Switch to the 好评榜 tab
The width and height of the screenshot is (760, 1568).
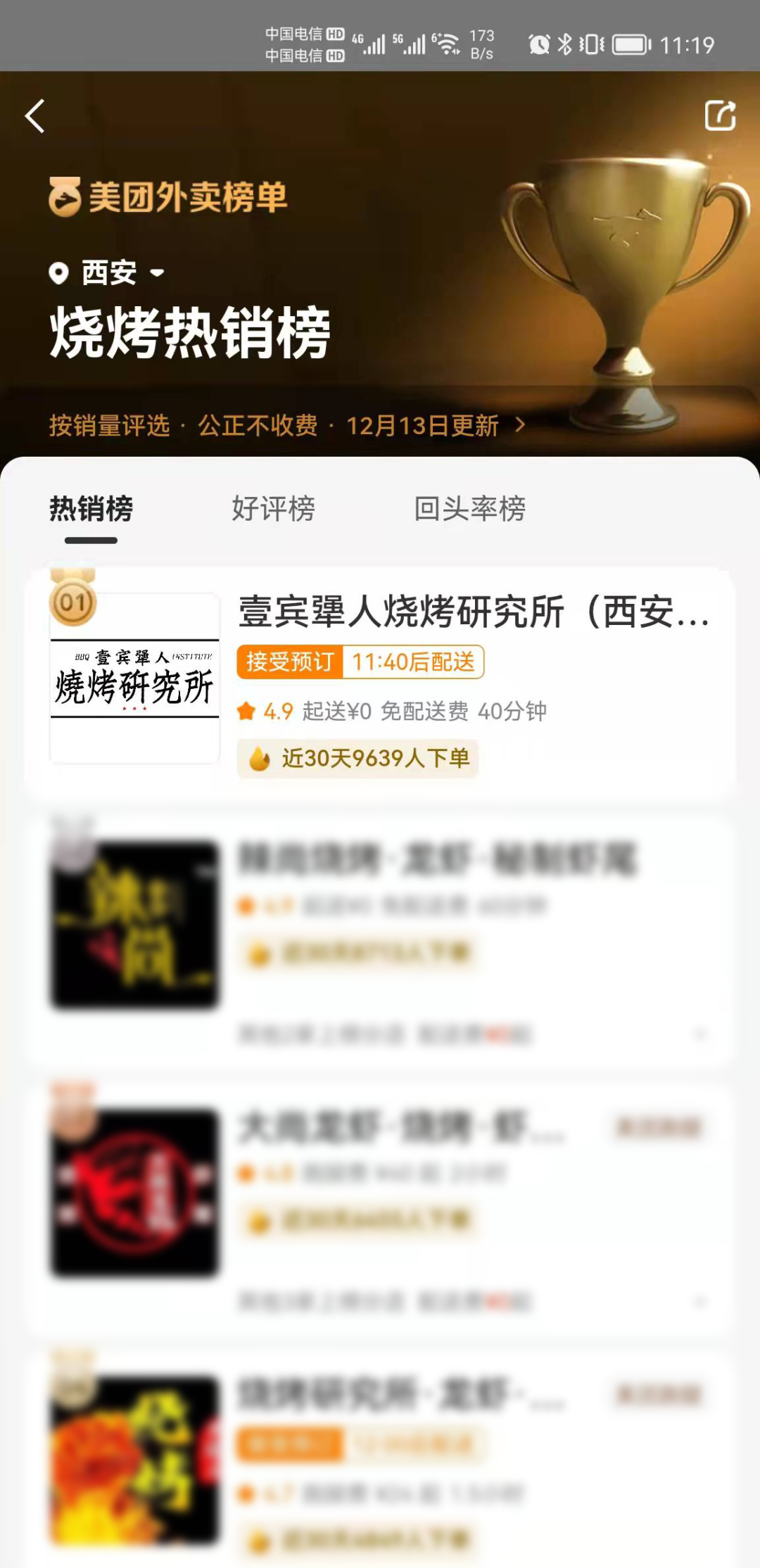[x=273, y=509]
